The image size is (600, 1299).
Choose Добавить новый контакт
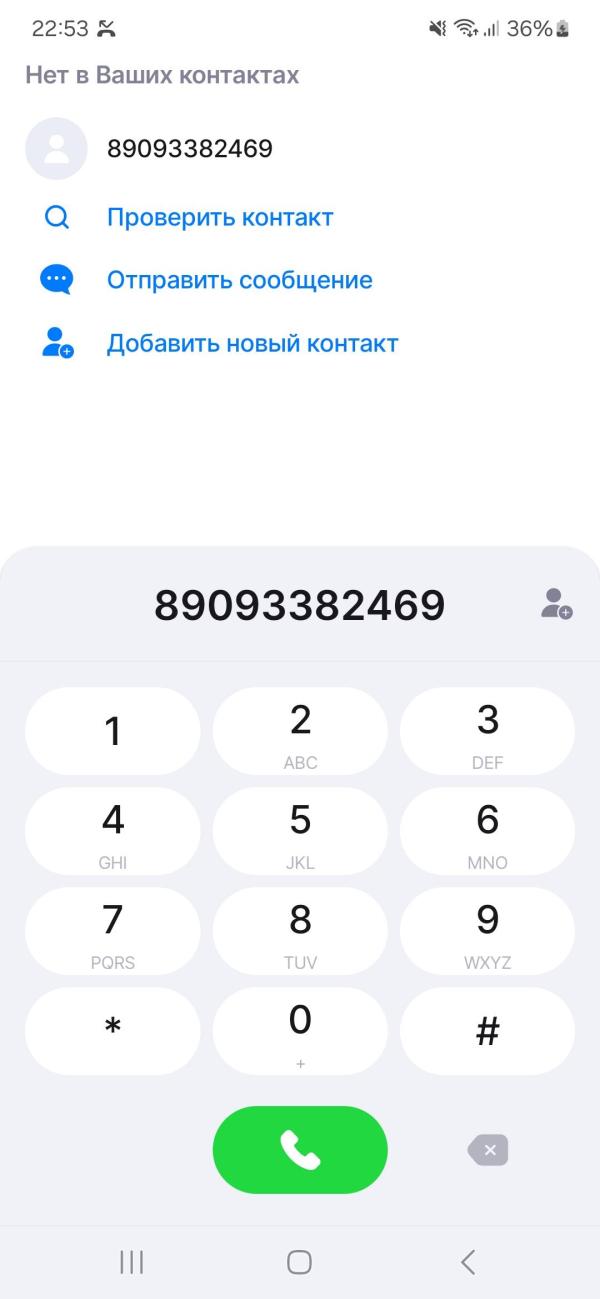click(252, 343)
